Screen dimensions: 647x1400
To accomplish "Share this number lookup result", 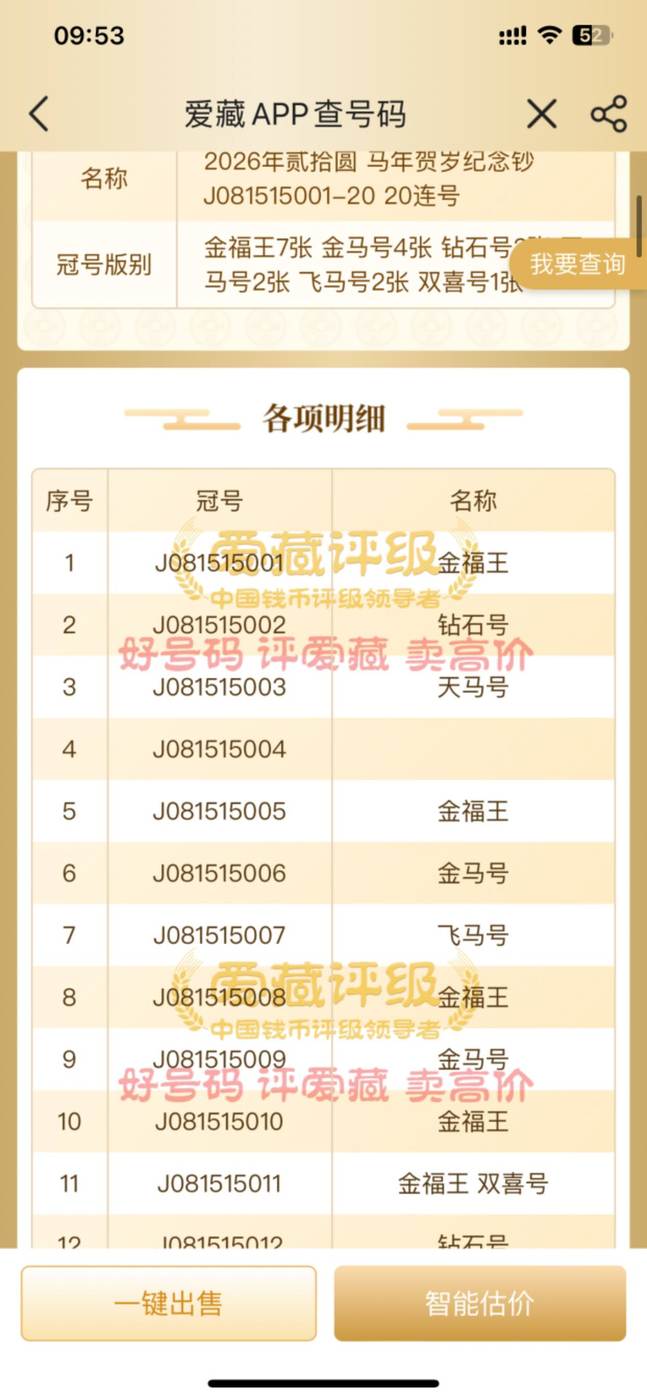I will coord(608,114).
